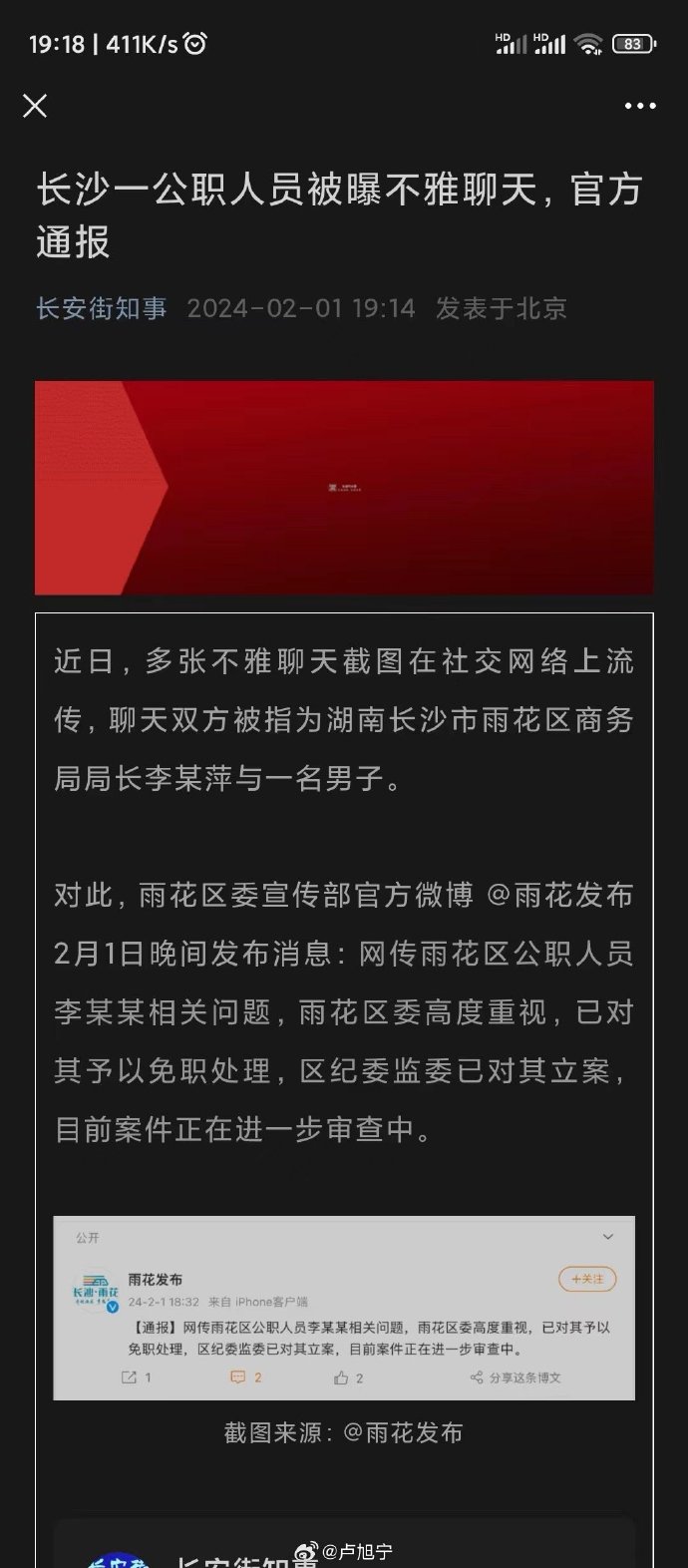
Task: Close the article page
Action: tap(35, 106)
